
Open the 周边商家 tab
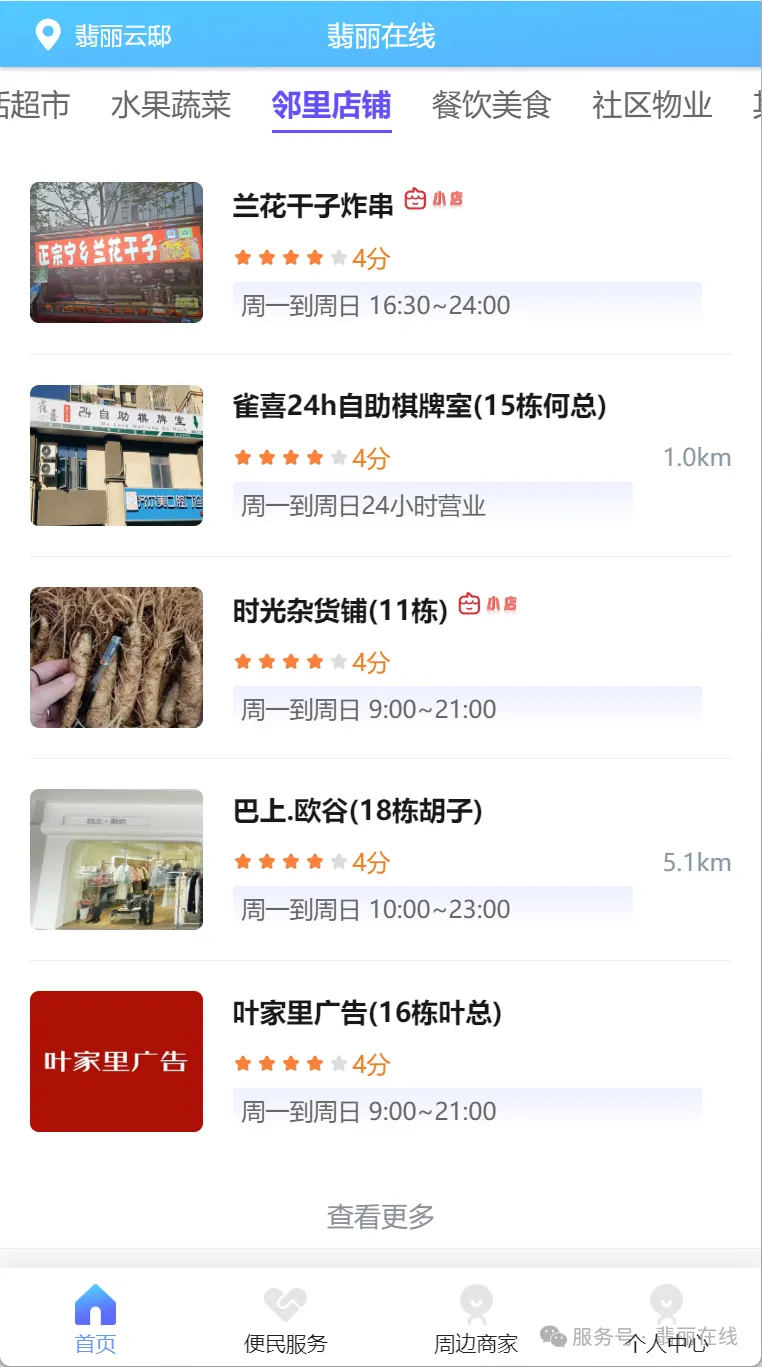476,1319
